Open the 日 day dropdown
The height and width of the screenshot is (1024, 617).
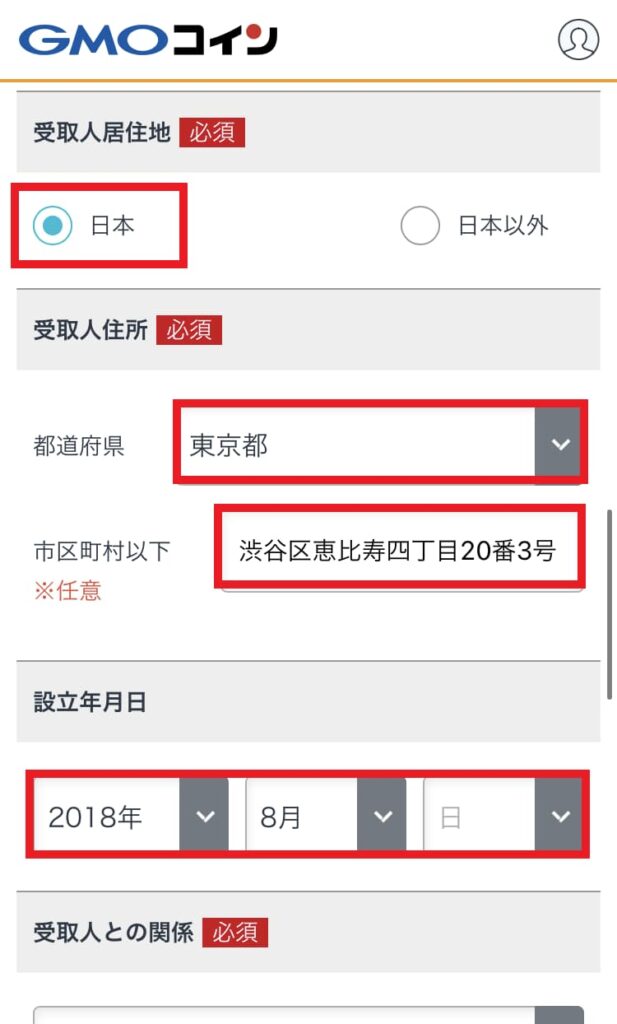503,816
